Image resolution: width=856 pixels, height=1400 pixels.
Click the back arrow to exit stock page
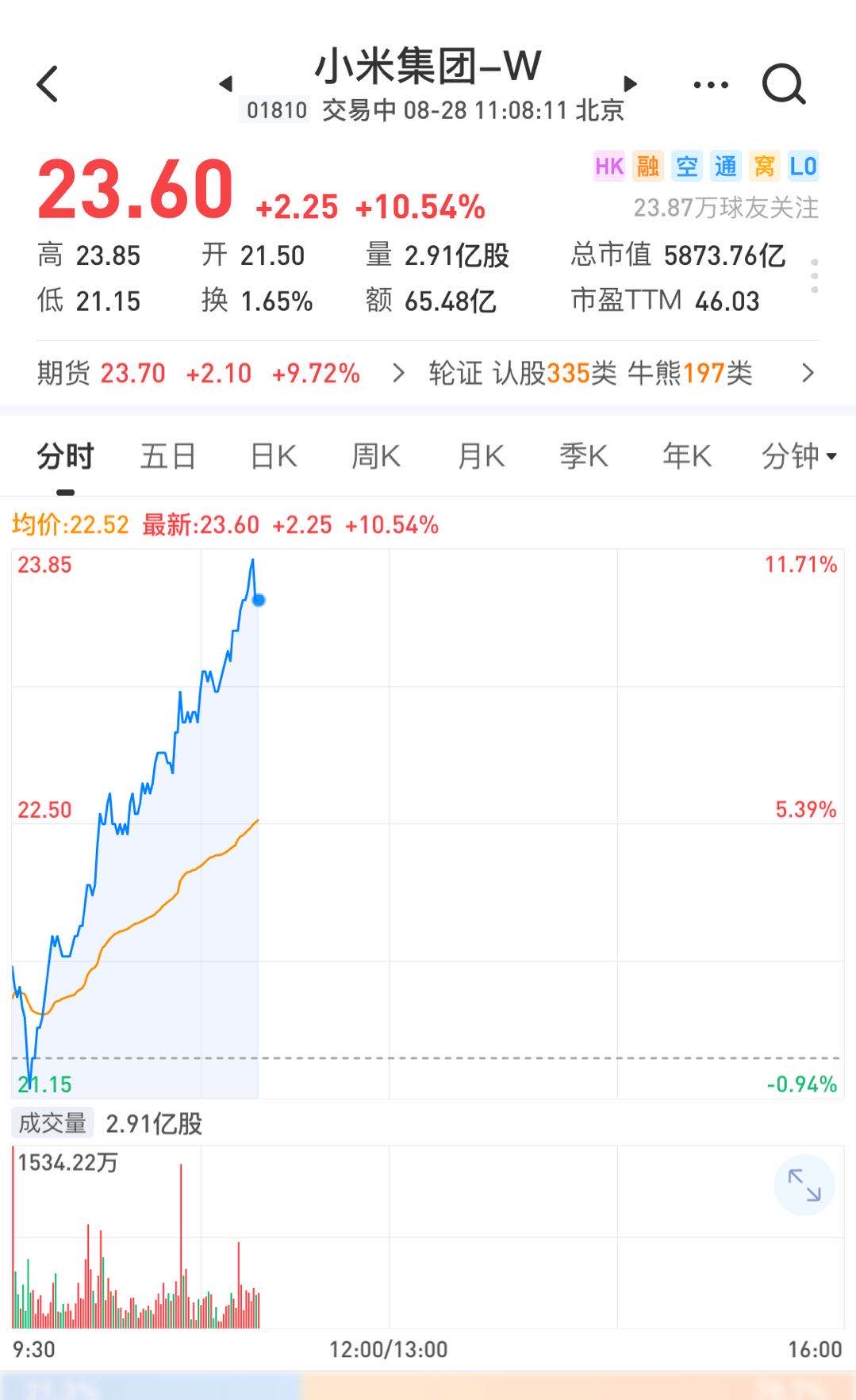point(49,83)
